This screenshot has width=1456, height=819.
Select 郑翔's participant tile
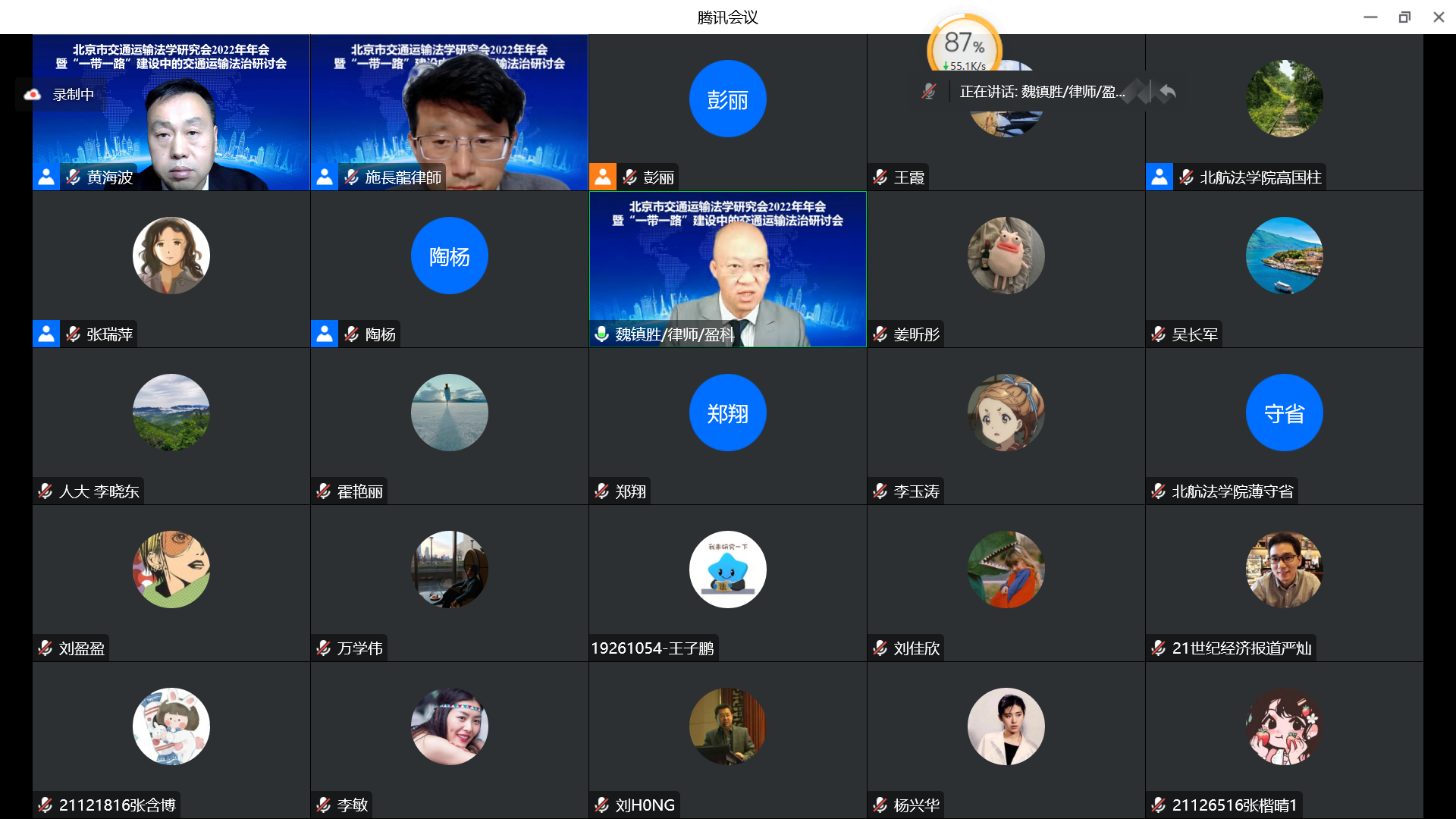727,426
